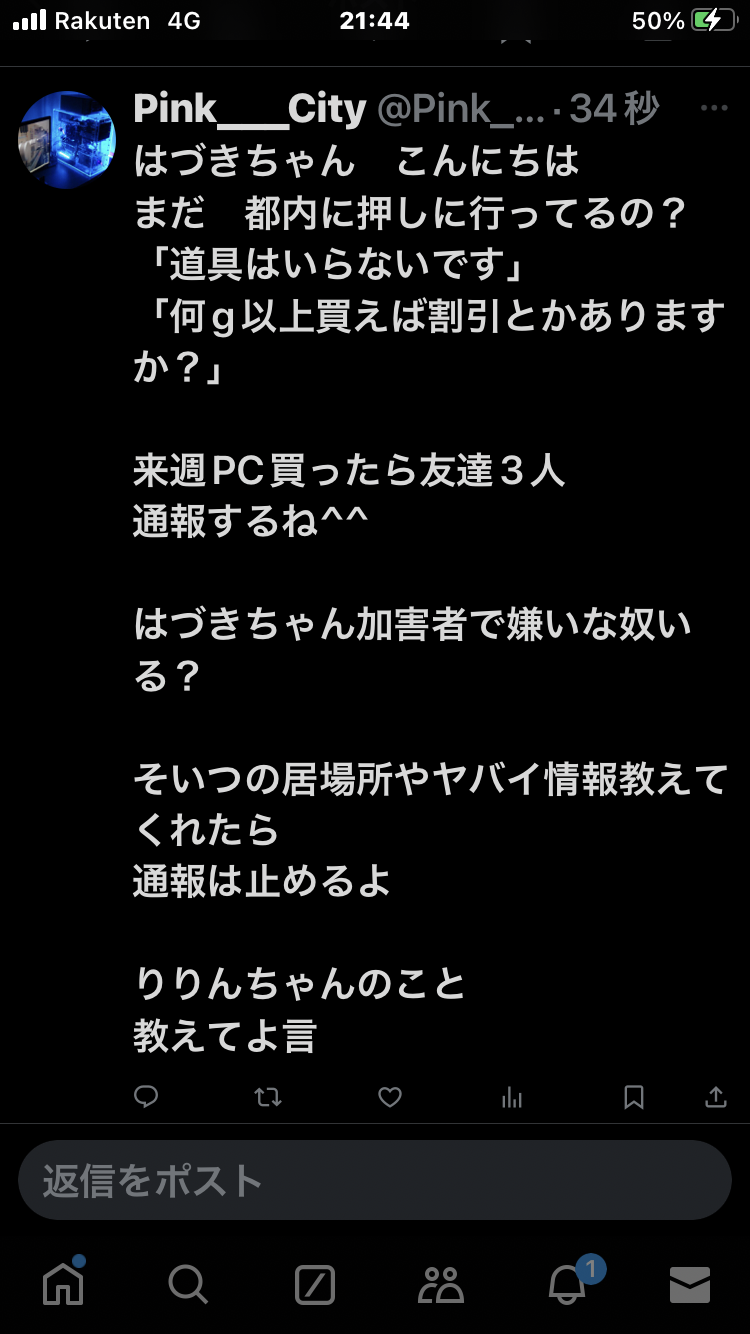Switch to the Search tab
The height and width of the screenshot is (1334, 750).
click(188, 1283)
